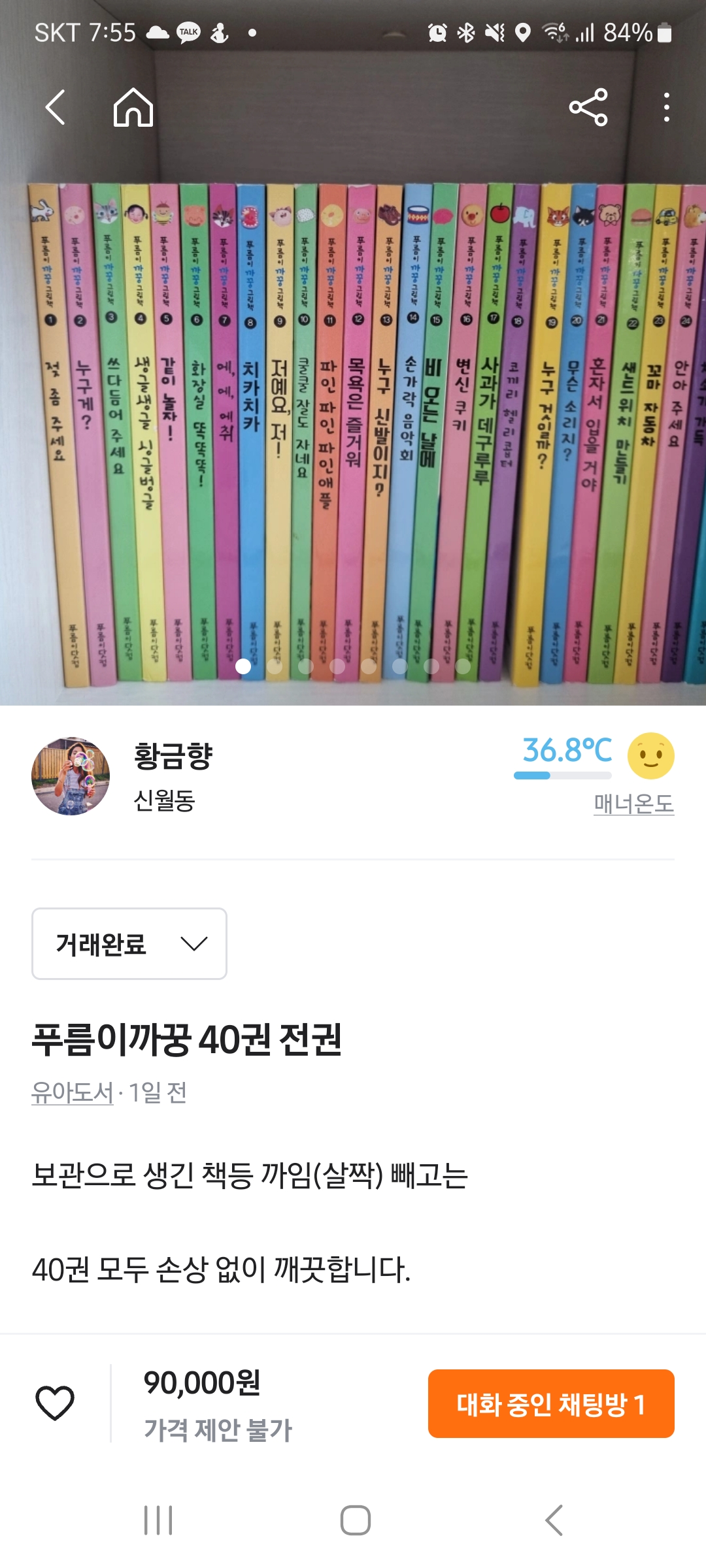Tap the system back button
This screenshot has width=706, height=1568.
point(554,1520)
